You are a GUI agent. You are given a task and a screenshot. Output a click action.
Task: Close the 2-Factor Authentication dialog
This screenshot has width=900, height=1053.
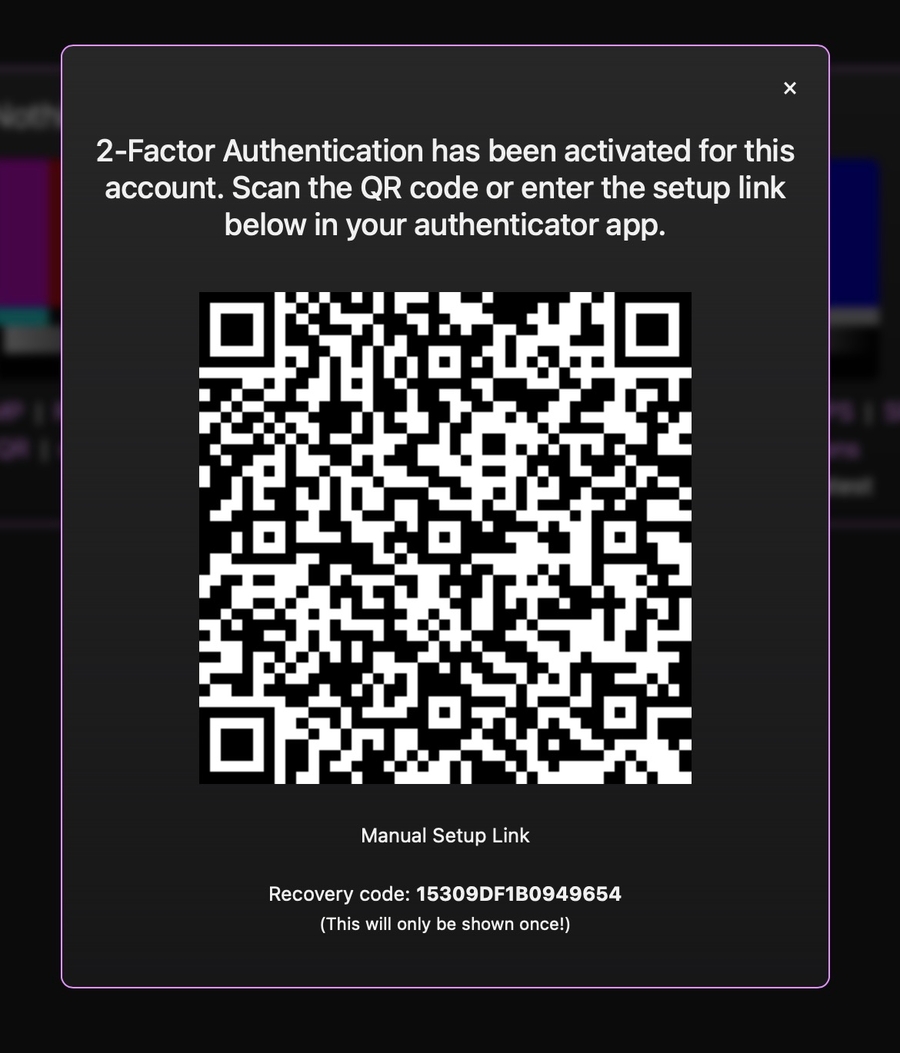coord(790,88)
